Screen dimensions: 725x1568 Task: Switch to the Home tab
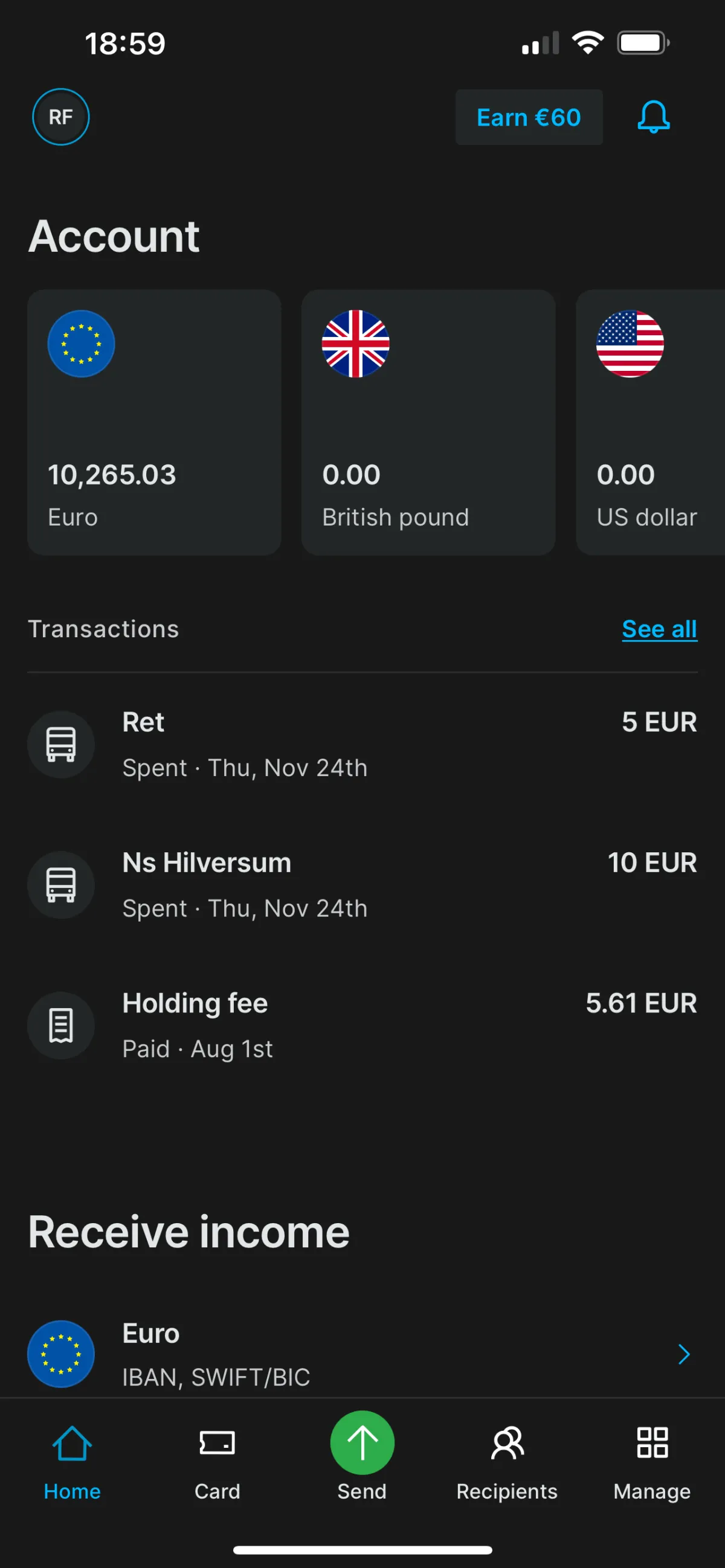(x=72, y=1464)
